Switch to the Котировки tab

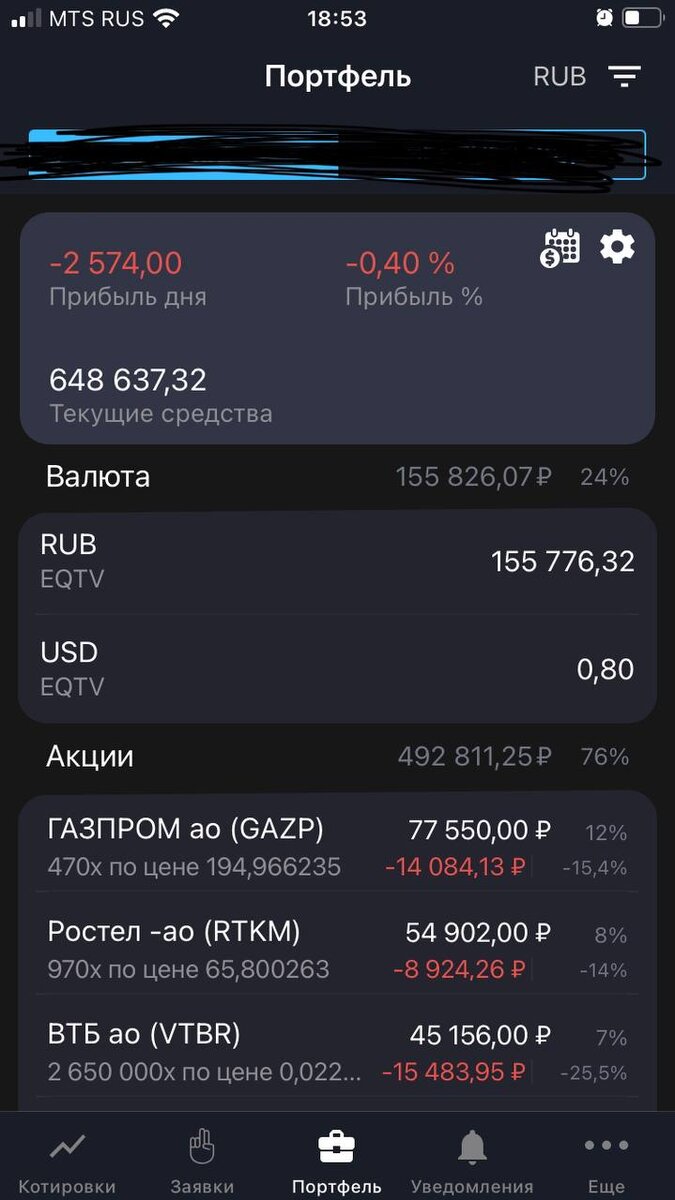(67, 1162)
